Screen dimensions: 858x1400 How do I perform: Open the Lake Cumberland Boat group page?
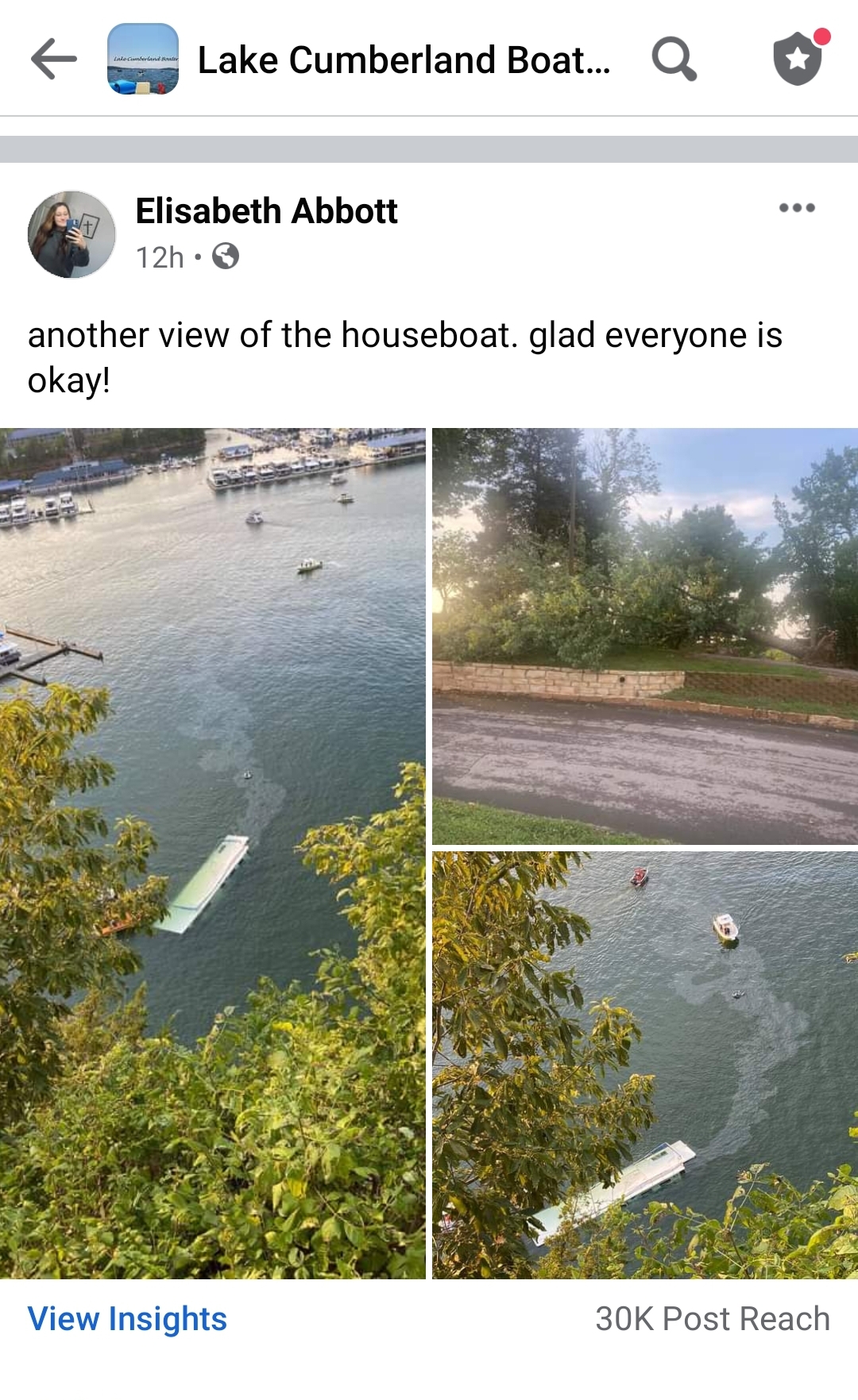403,60
